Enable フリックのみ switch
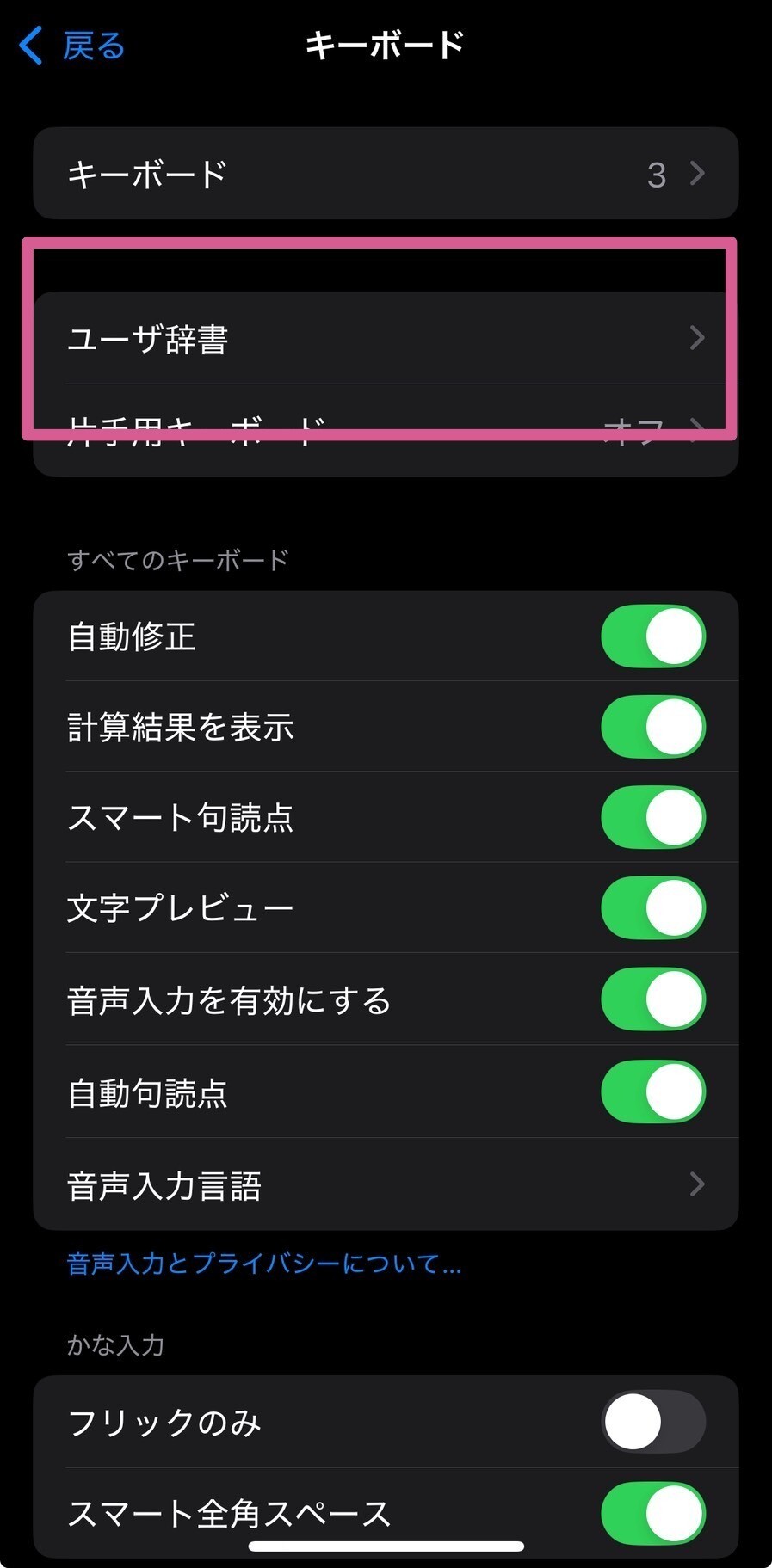Viewport: 772px width, 1568px height. coord(652,1422)
